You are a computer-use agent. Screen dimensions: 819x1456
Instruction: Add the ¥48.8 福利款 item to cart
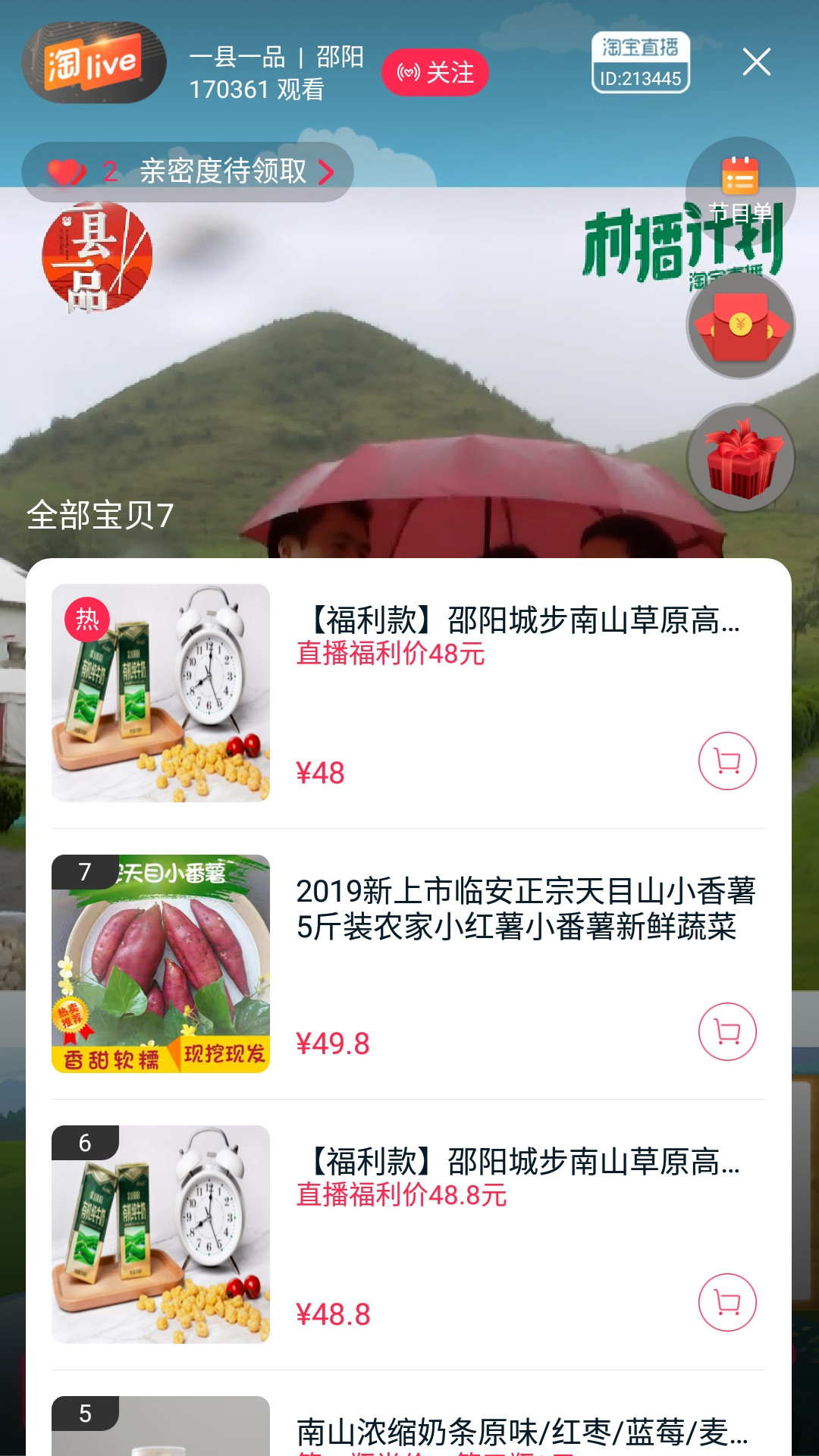point(727,1302)
